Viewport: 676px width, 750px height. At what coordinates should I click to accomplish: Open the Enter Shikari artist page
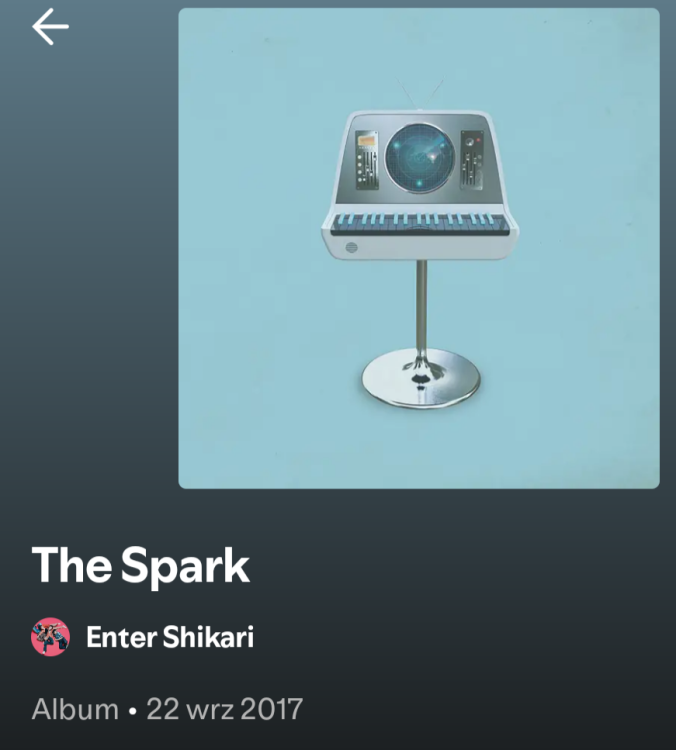coord(169,637)
